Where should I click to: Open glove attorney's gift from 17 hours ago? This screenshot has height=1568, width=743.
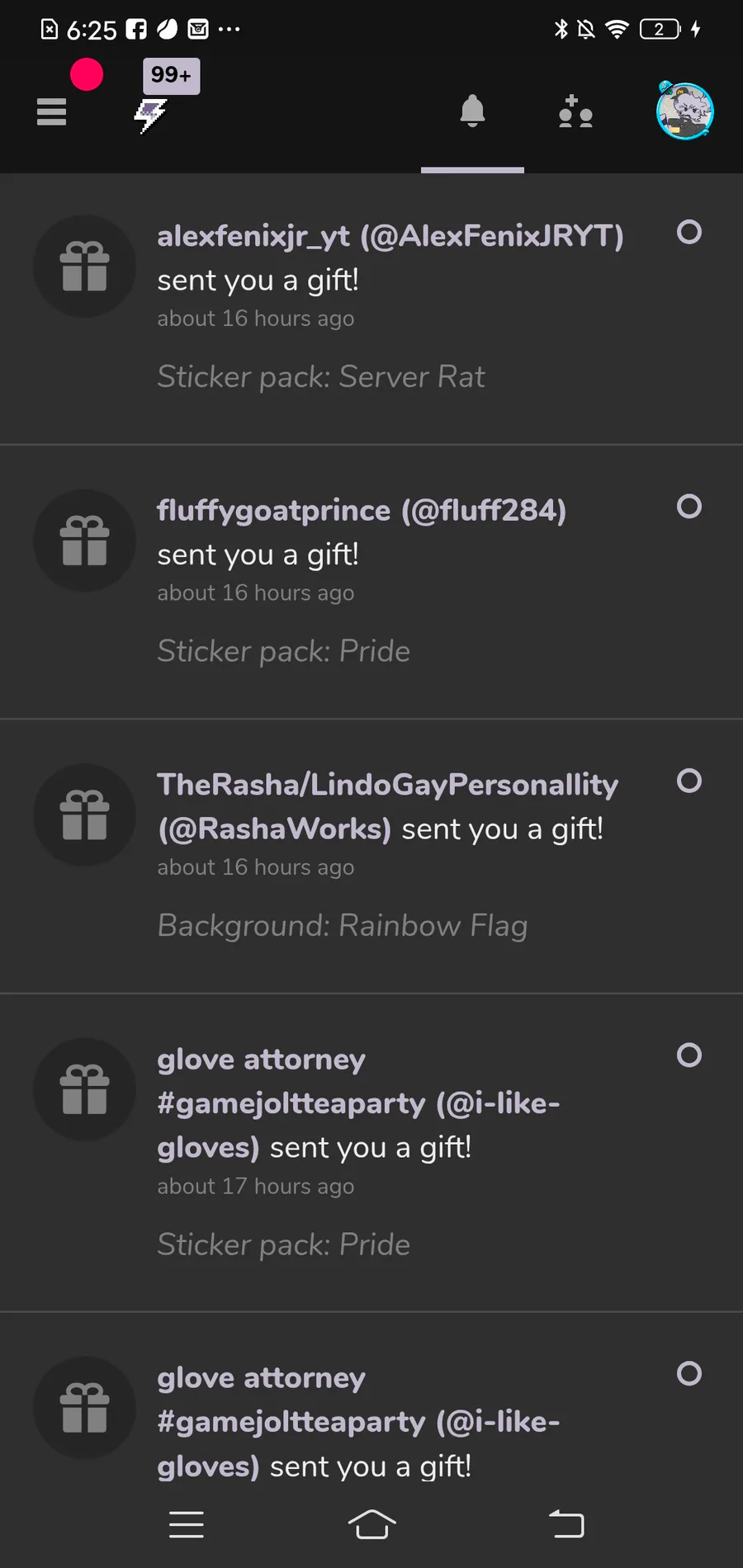pyautogui.click(x=371, y=1154)
